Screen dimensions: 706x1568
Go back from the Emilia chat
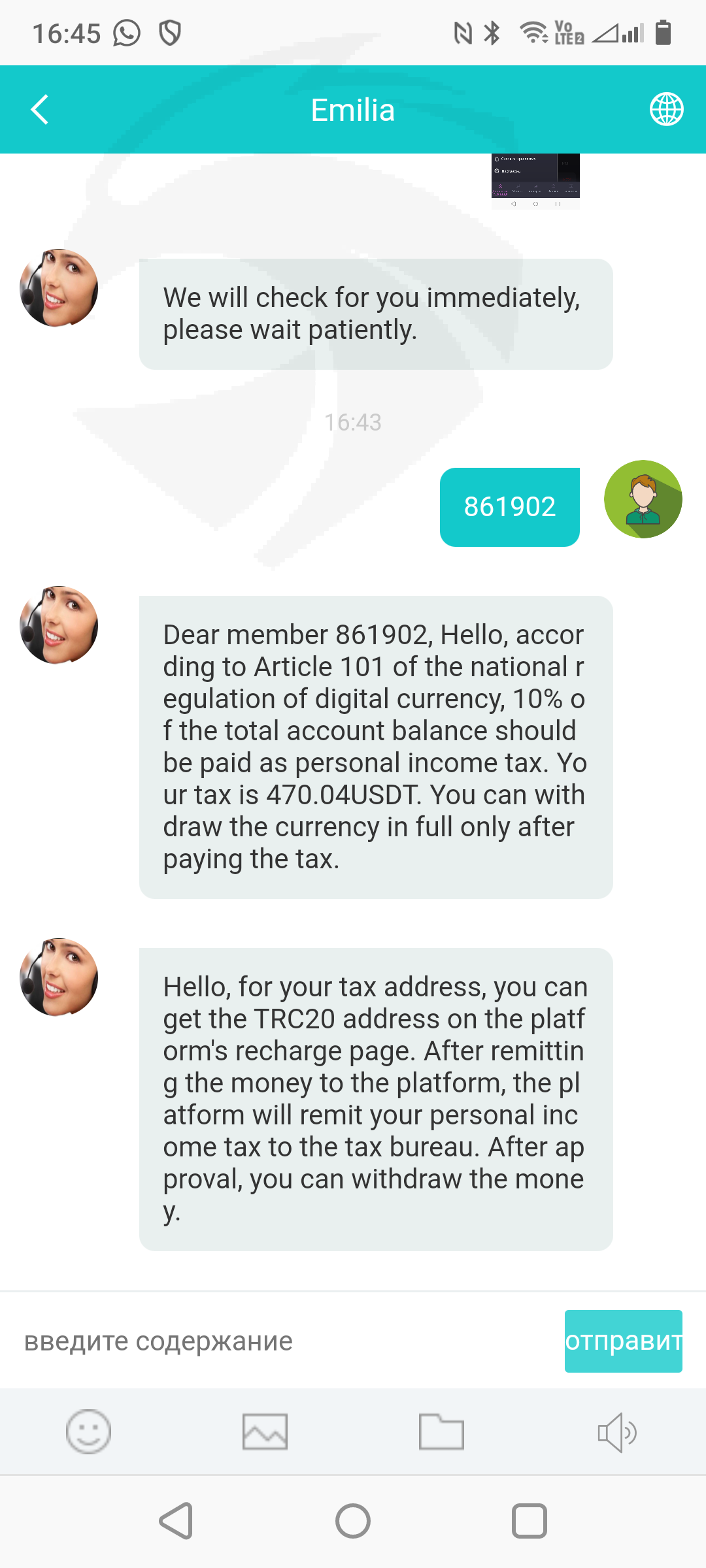40,109
